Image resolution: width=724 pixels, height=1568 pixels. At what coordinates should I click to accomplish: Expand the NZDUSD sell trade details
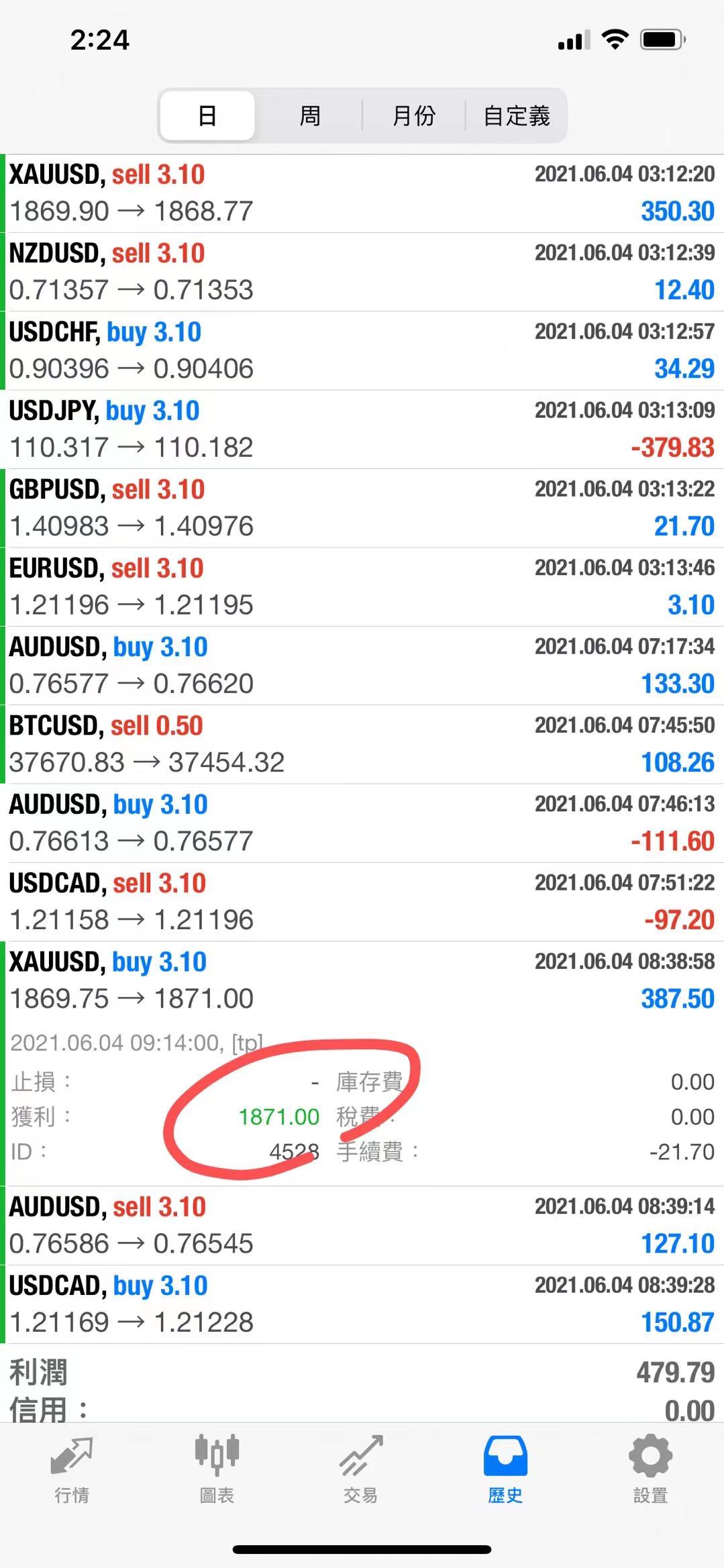[362, 272]
